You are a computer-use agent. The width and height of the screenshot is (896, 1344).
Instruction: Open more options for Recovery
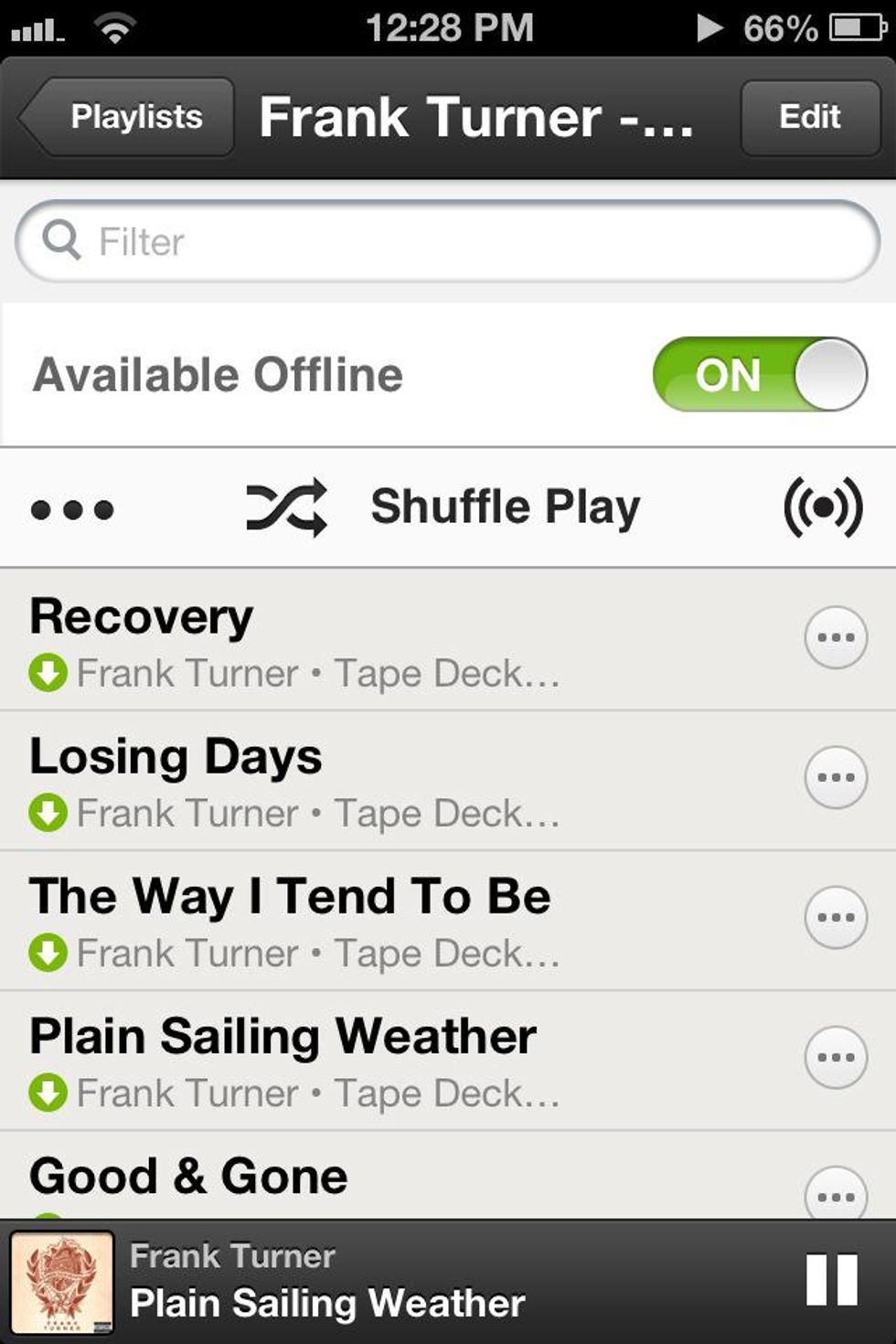pyautogui.click(x=835, y=638)
